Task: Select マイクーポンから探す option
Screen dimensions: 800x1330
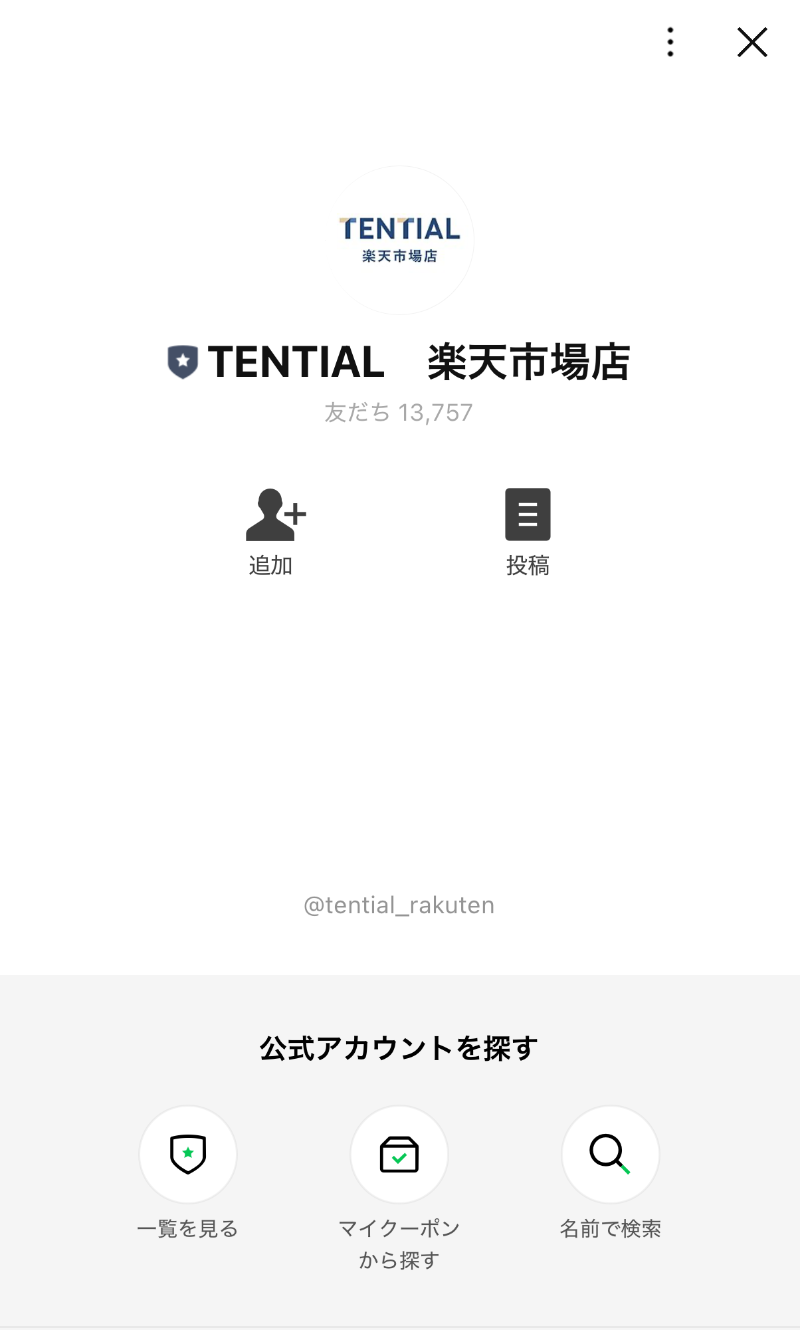Action: tap(399, 1187)
